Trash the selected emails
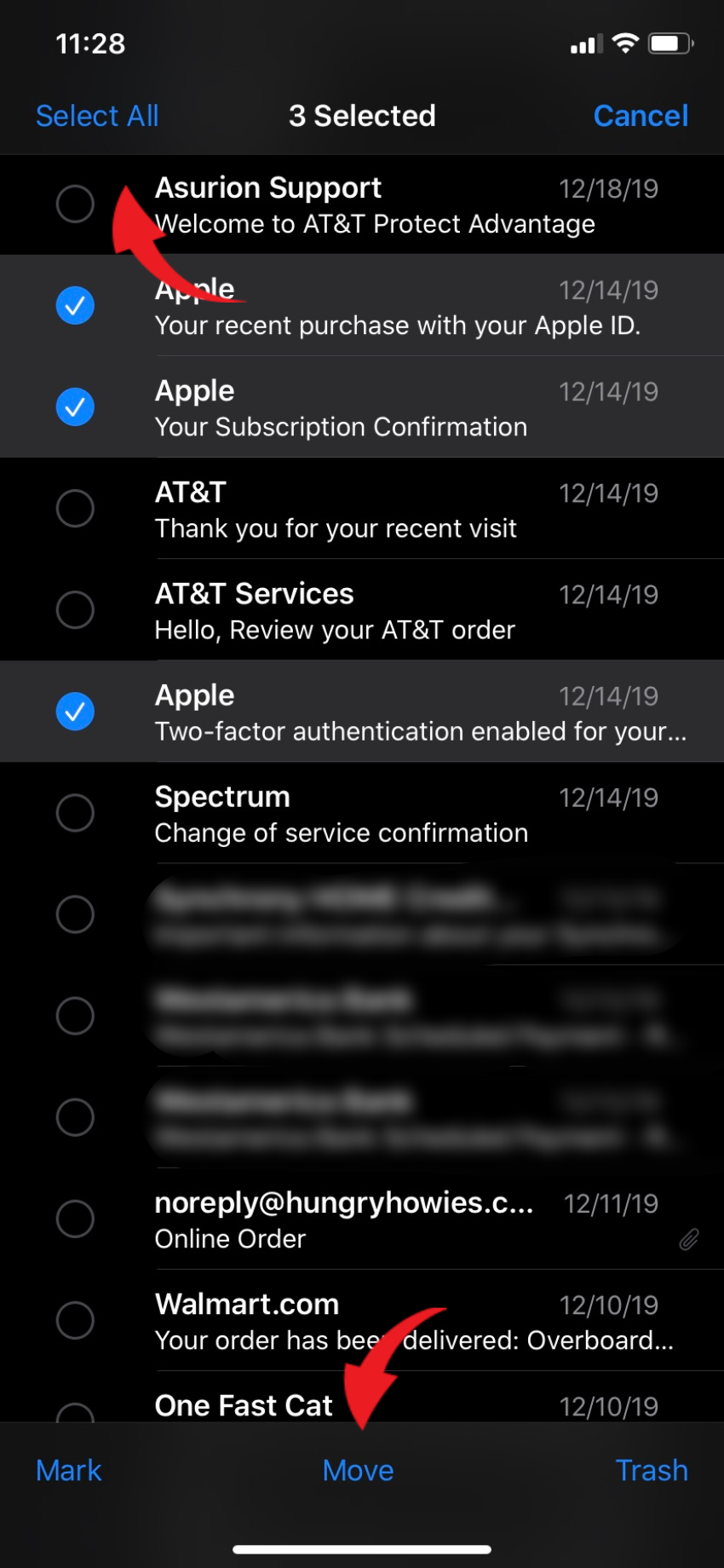The height and width of the screenshot is (1568, 724). pyautogui.click(x=652, y=1470)
